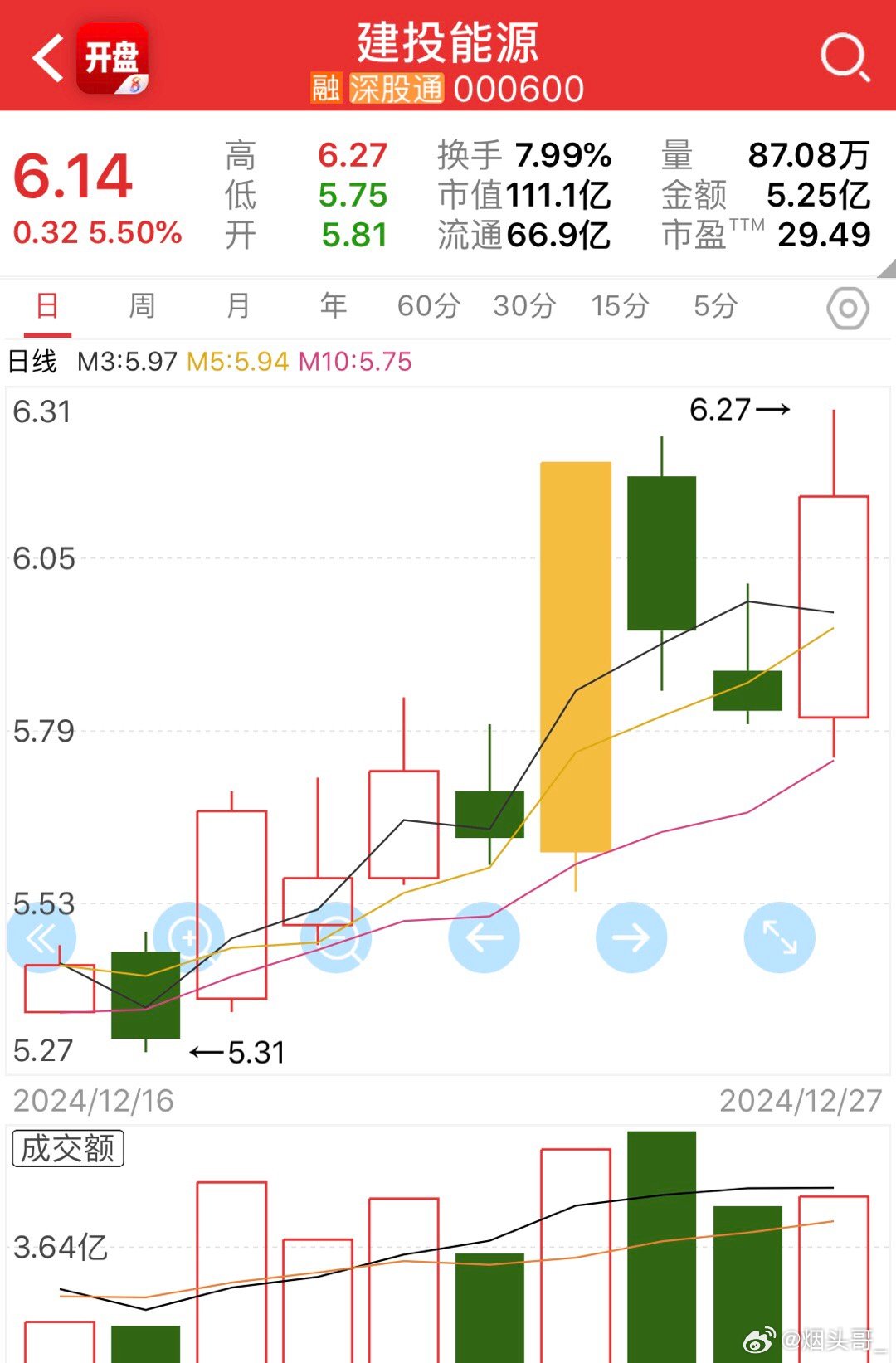This screenshot has height=1363, width=896.
Task: Switch to the 周 weekly chart
Action: (142, 306)
